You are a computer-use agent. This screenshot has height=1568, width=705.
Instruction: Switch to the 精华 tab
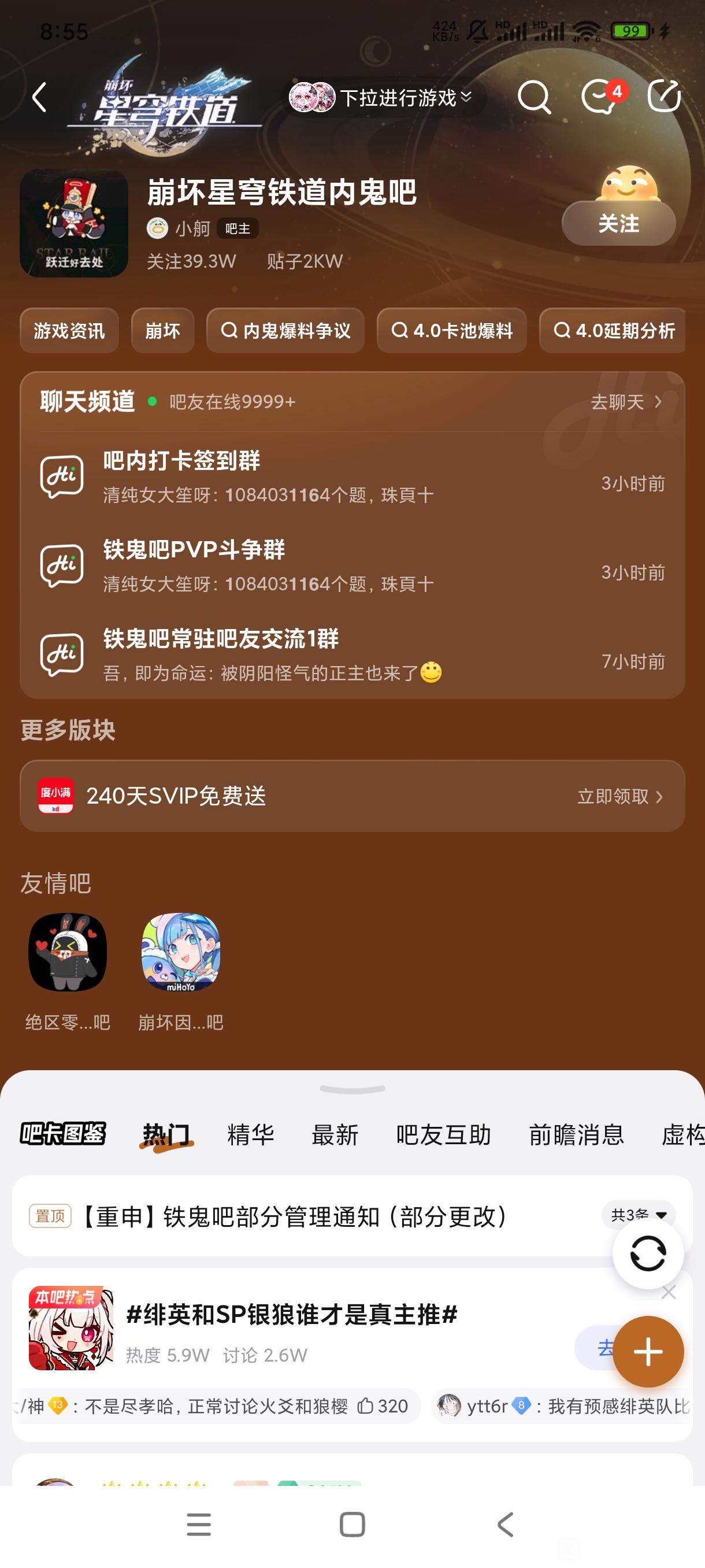tap(250, 1134)
